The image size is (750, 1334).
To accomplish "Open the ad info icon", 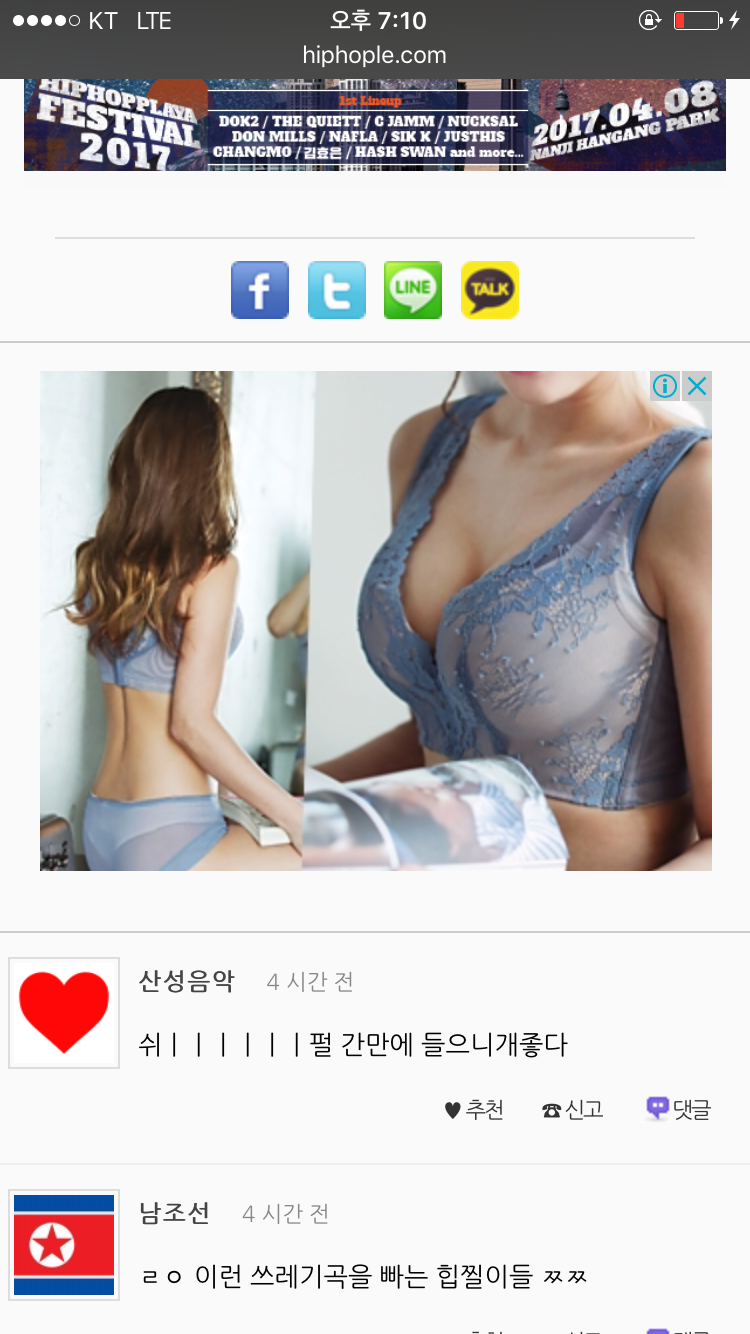I will (x=665, y=386).
